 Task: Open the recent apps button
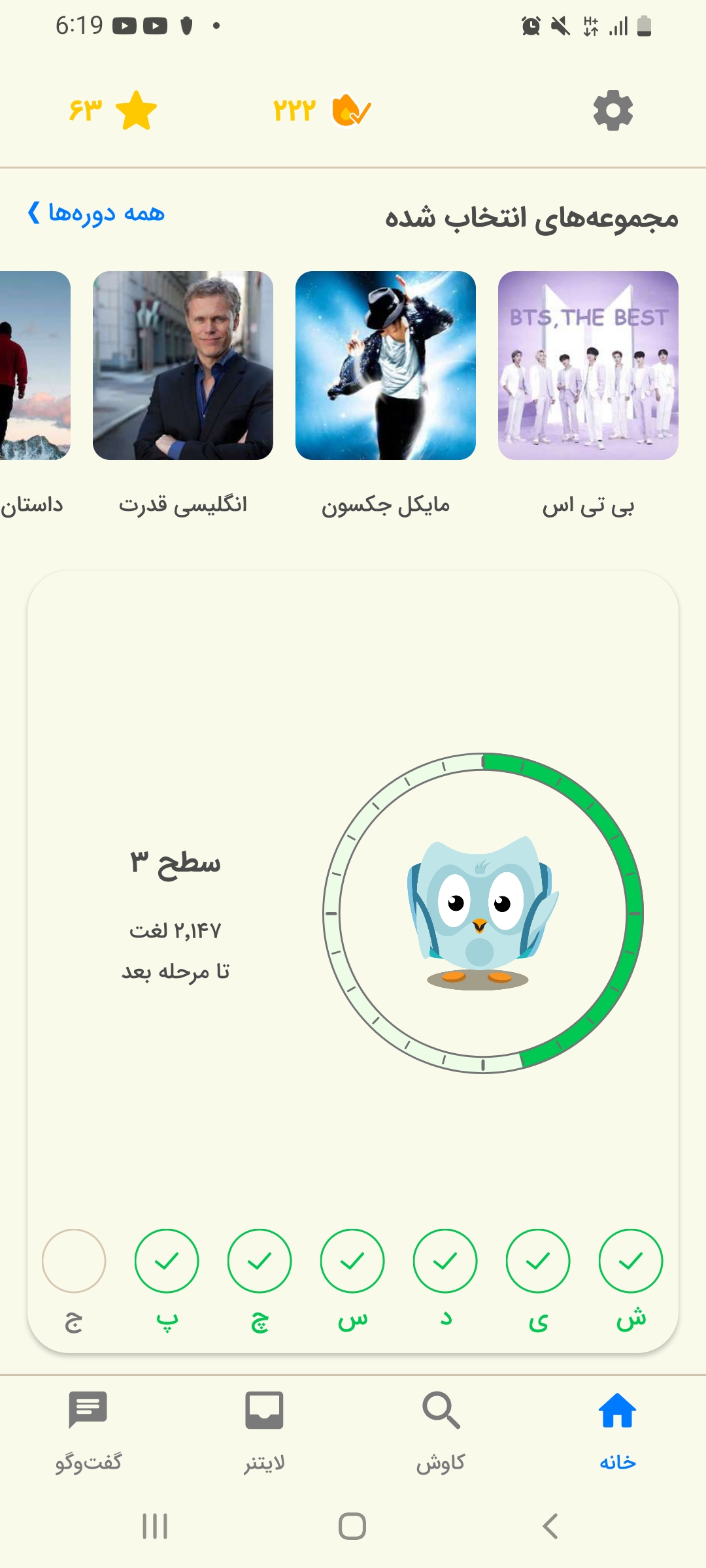[x=155, y=1526]
